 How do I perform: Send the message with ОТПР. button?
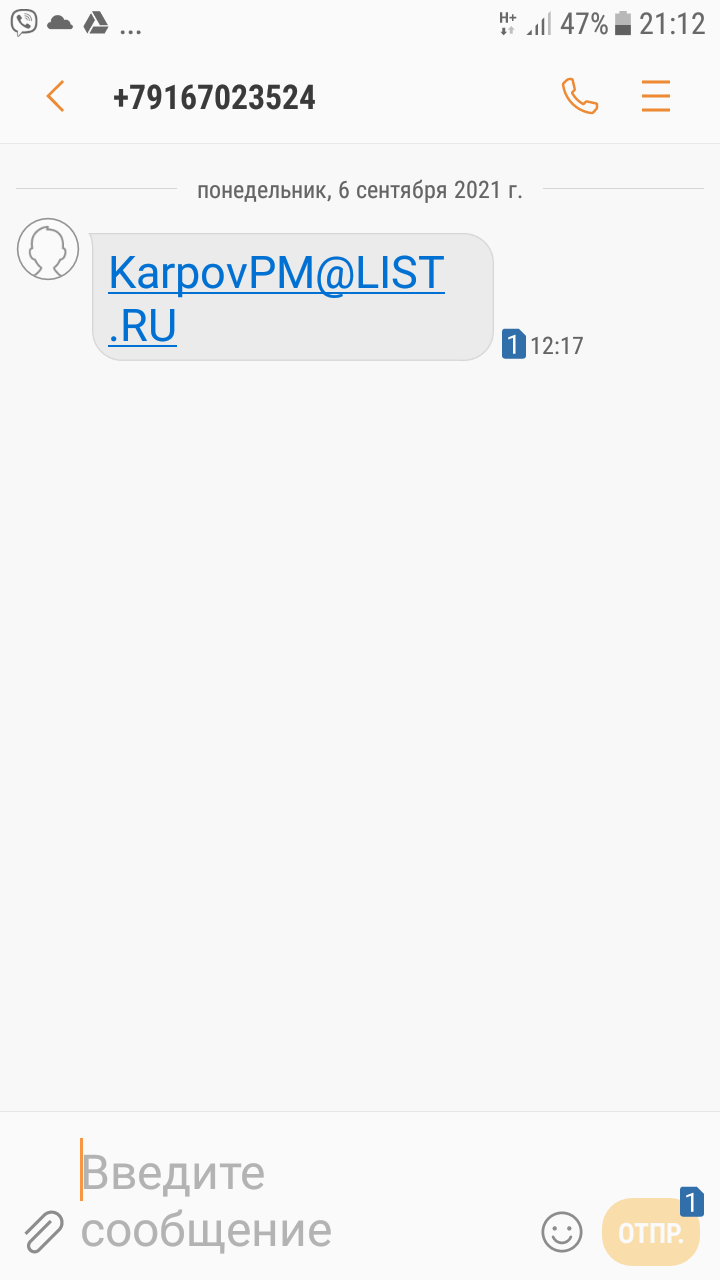pos(651,1232)
